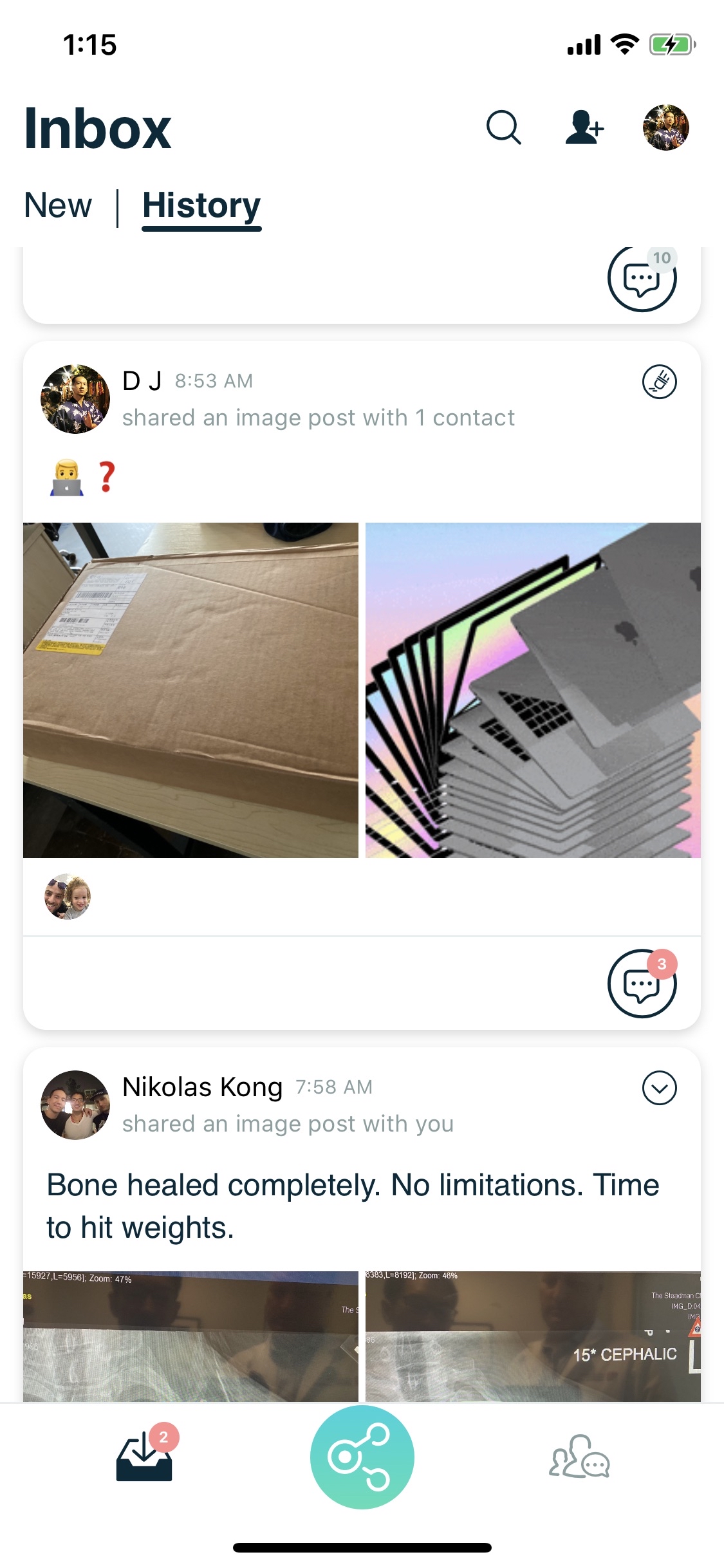The width and height of the screenshot is (724, 1568).
Task: Expand the chevron on Nikolas Kong's post
Action: [x=659, y=1088]
